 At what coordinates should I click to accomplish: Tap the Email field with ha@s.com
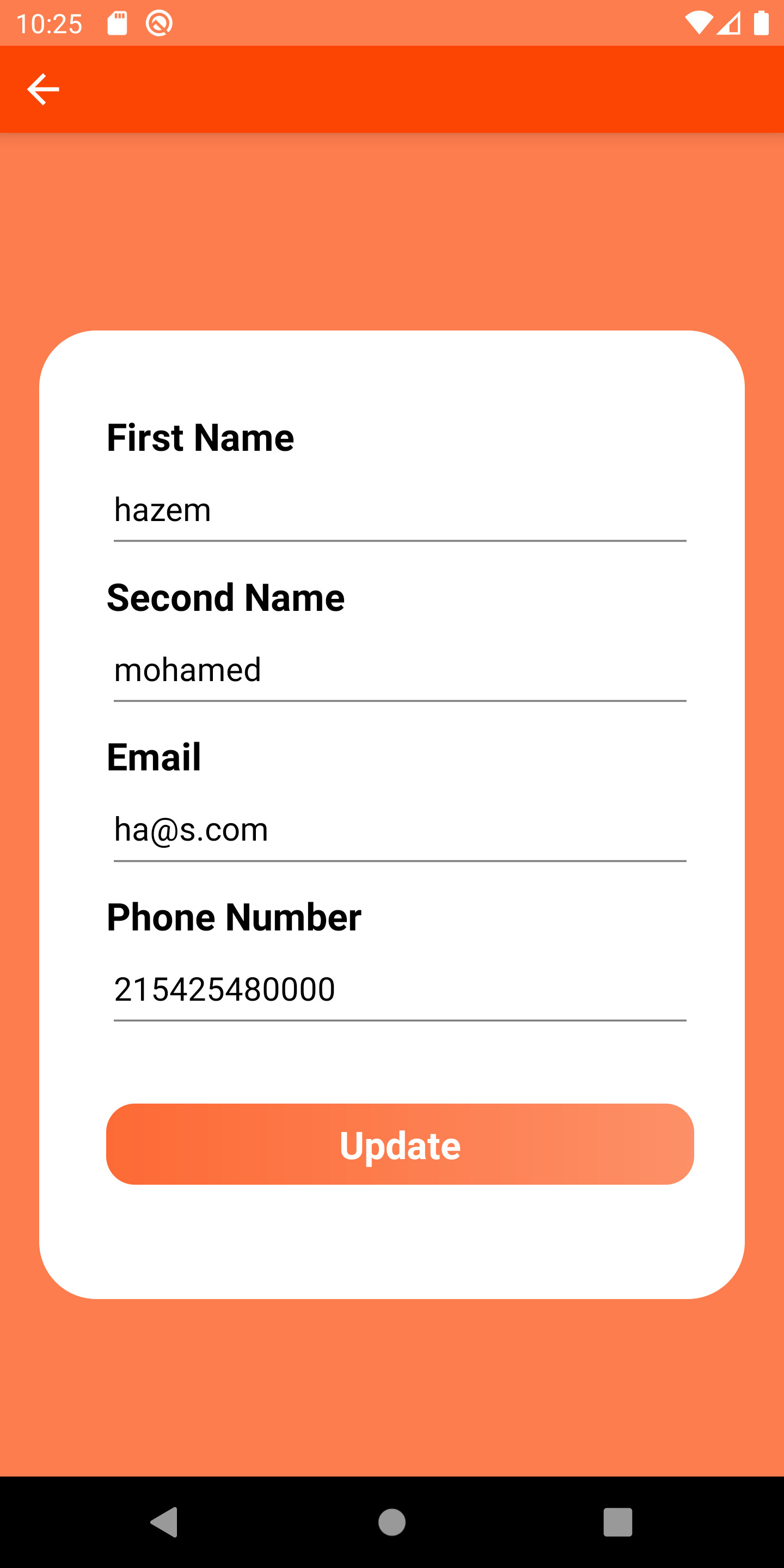point(400,830)
